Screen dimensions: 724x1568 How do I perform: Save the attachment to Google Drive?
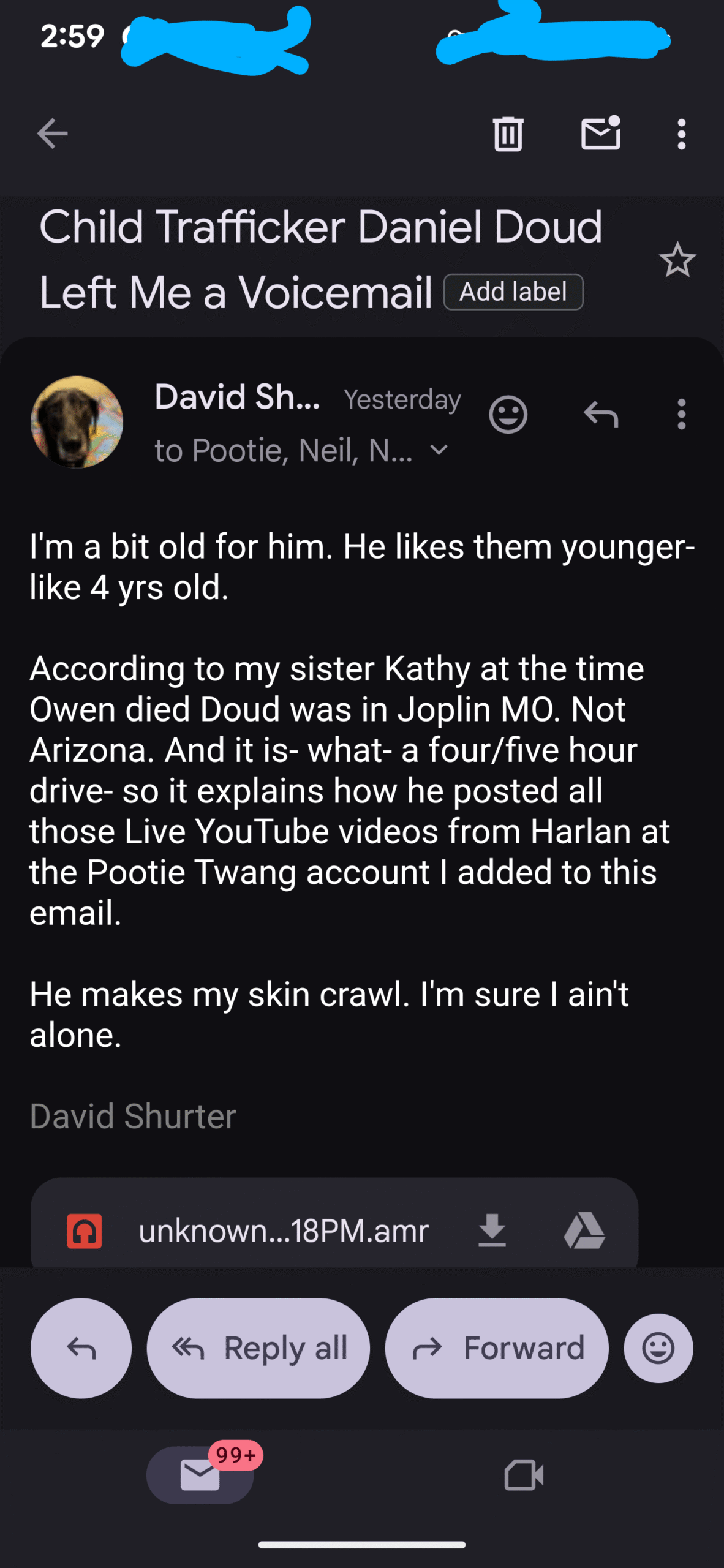[x=584, y=1231]
